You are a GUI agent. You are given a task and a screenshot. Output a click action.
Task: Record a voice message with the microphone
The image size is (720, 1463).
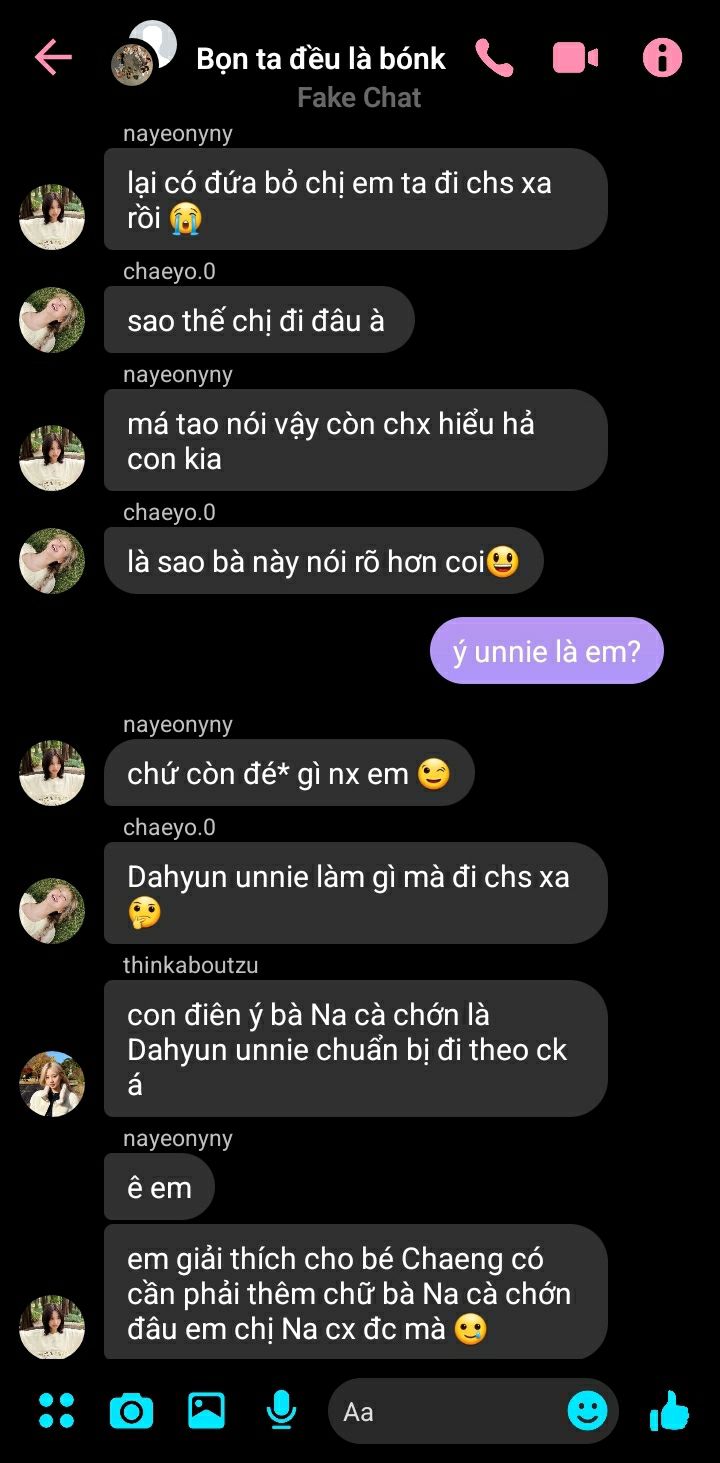click(282, 1410)
